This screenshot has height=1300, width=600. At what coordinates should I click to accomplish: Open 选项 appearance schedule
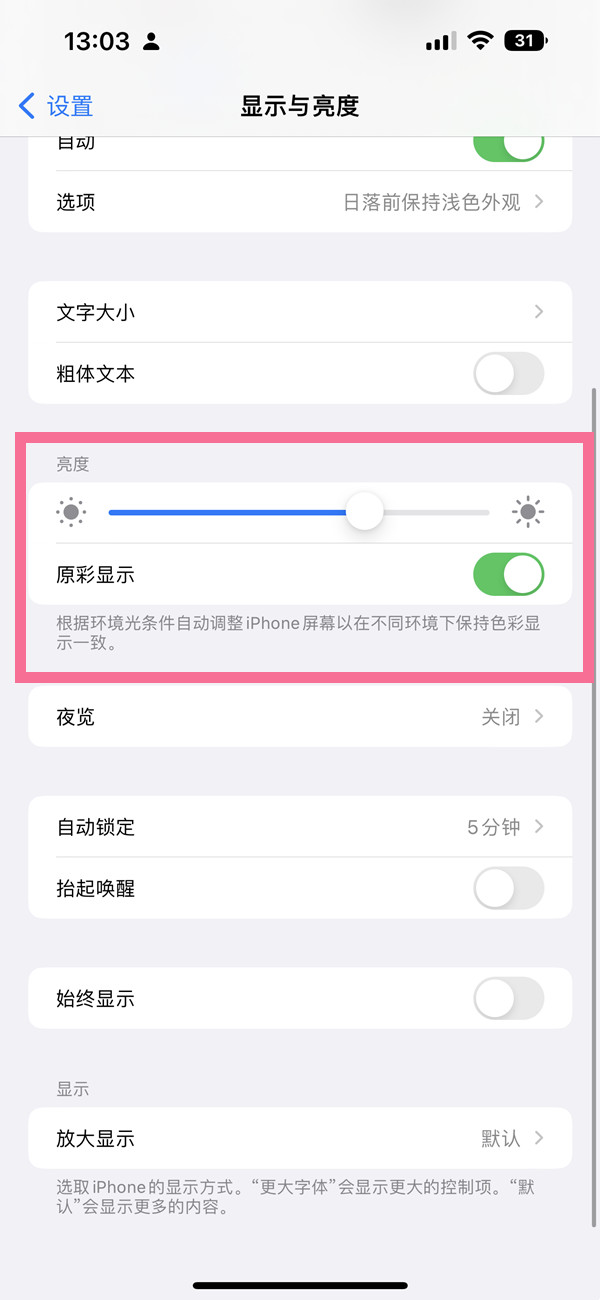[300, 202]
